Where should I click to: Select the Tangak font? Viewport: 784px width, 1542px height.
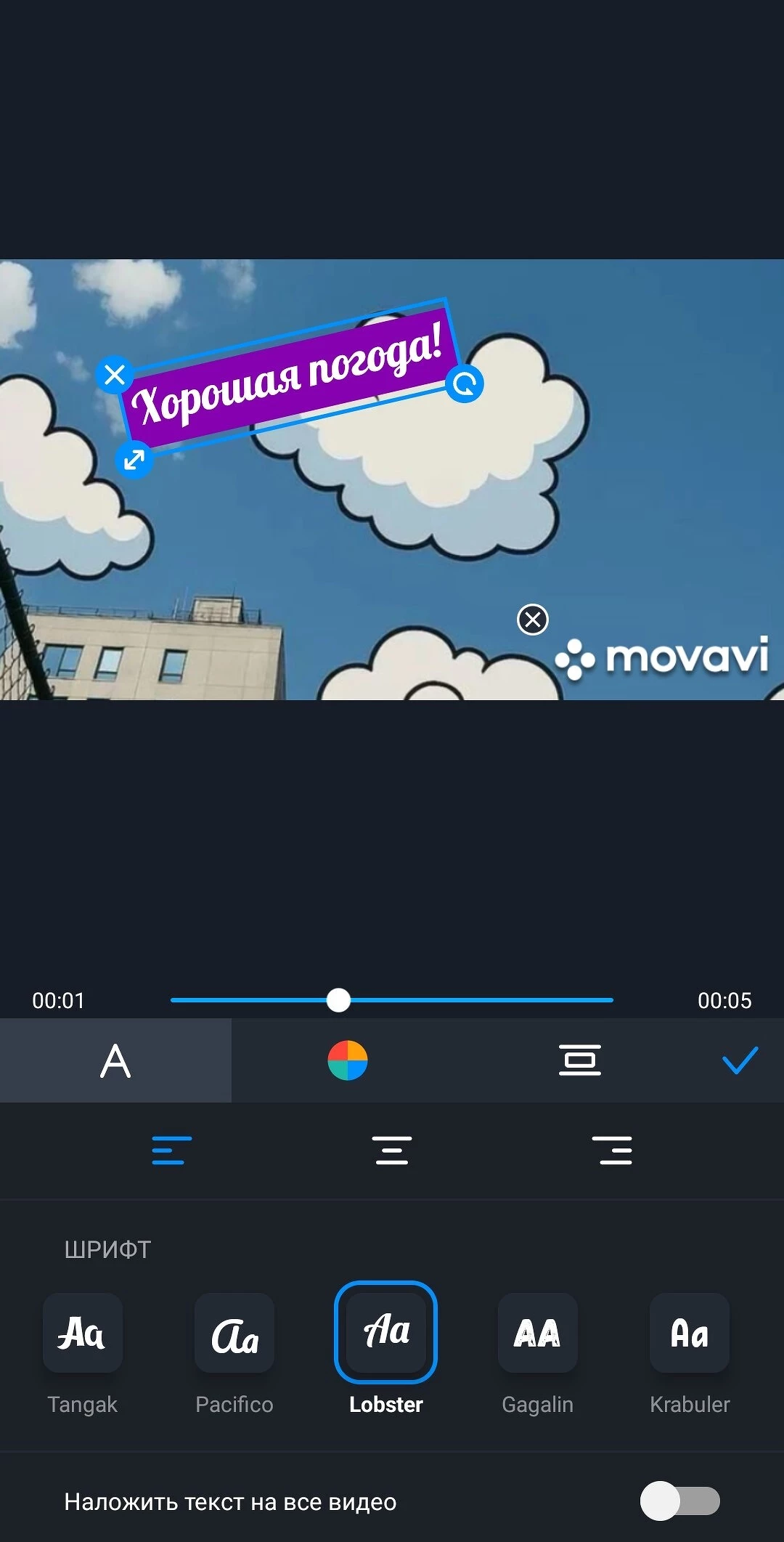click(83, 1333)
